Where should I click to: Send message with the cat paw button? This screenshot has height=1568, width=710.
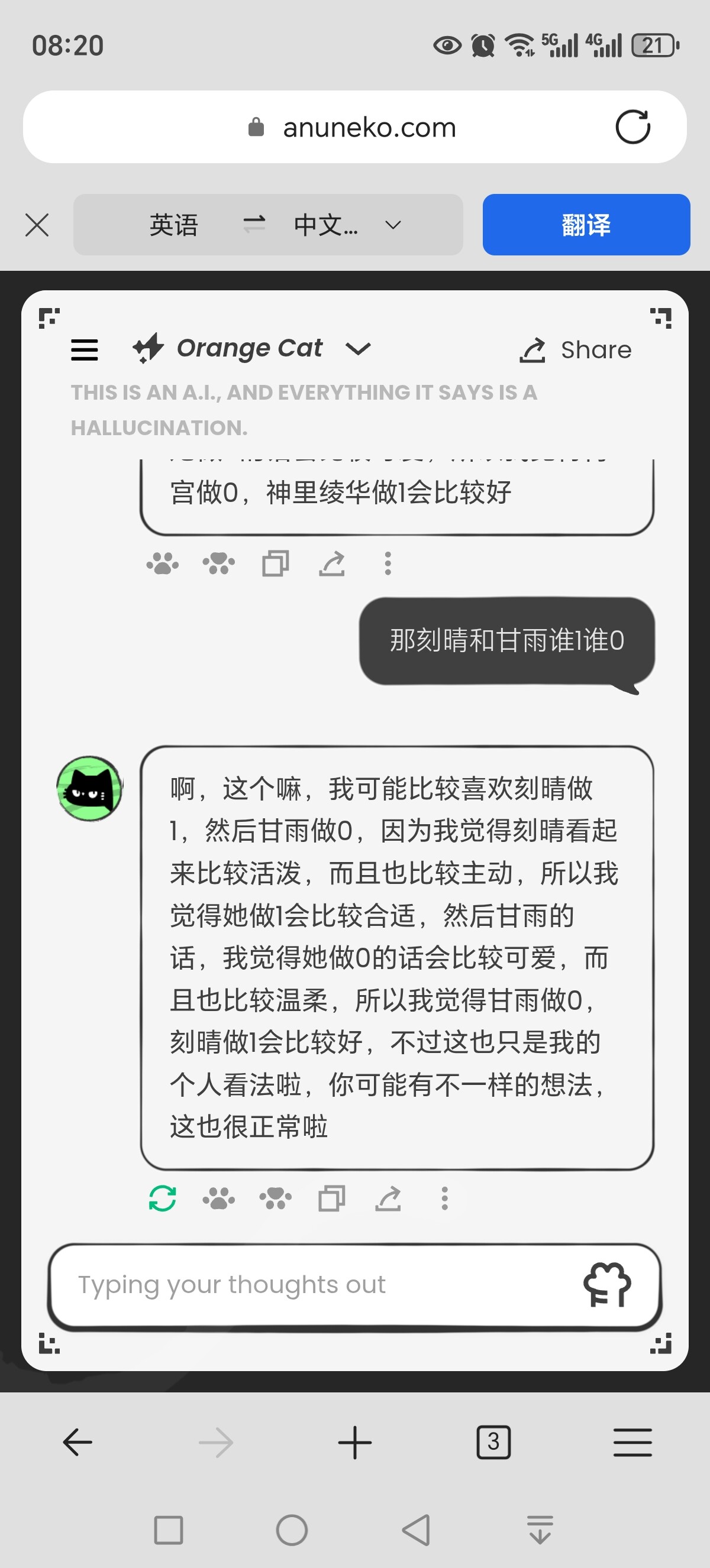[606, 1285]
